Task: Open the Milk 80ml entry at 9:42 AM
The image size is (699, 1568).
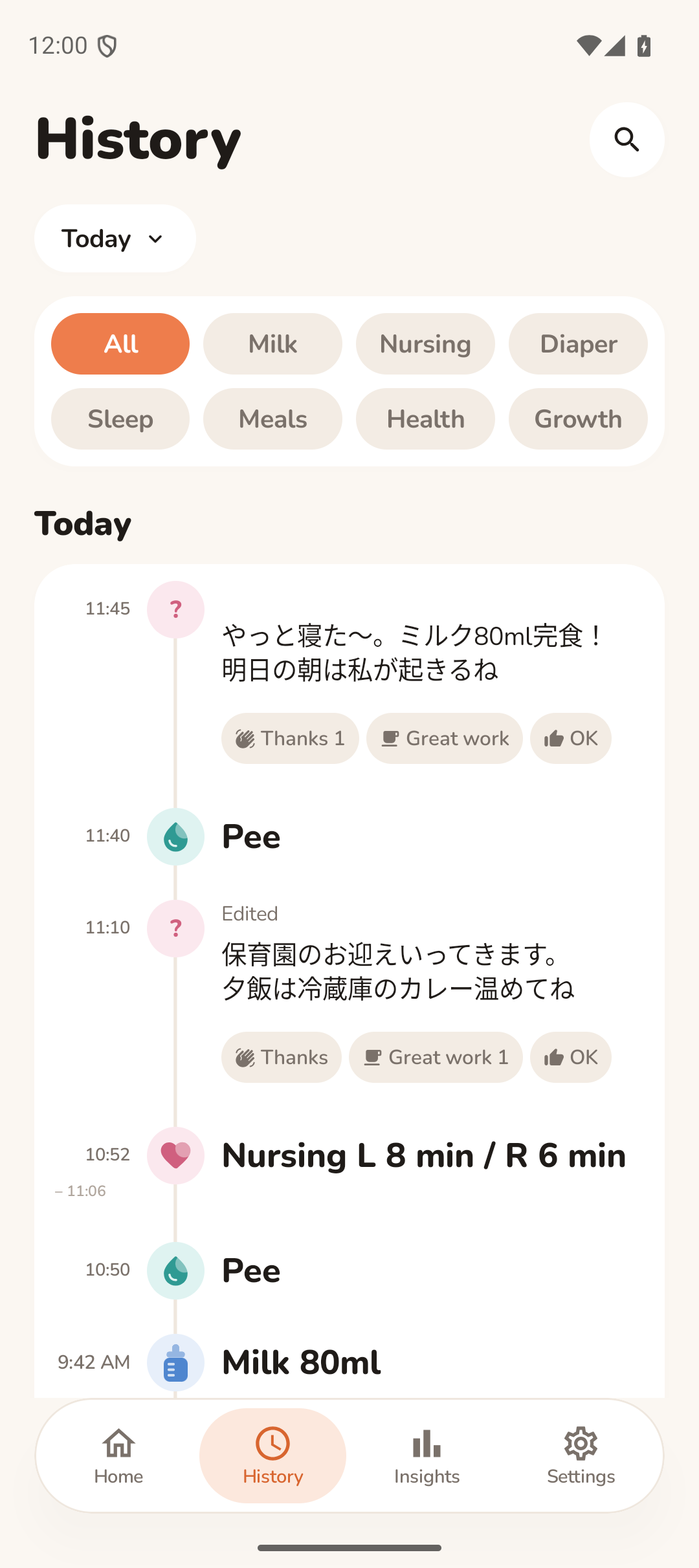Action: click(349, 1362)
